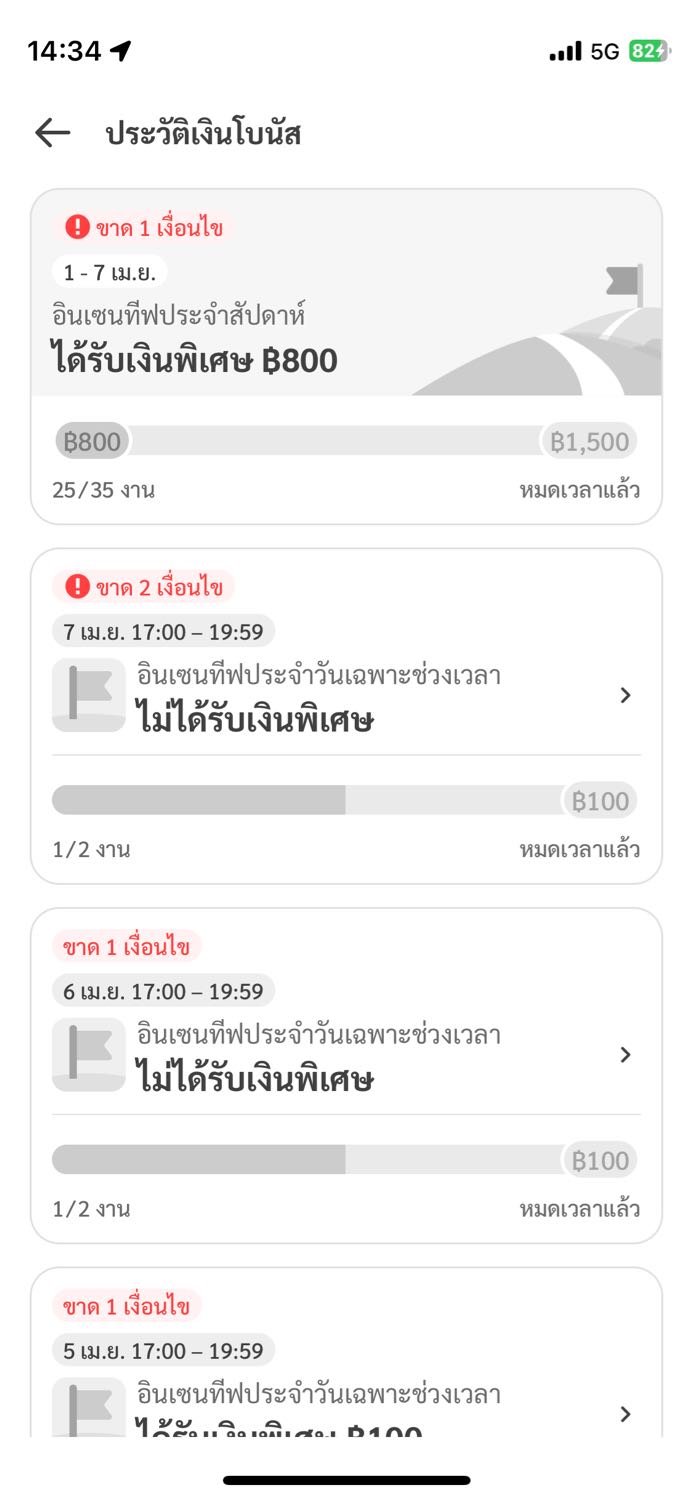The height and width of the screenshot is (1500, 693).
Task: Go back from the bonus history page
Action: point(52,133)
